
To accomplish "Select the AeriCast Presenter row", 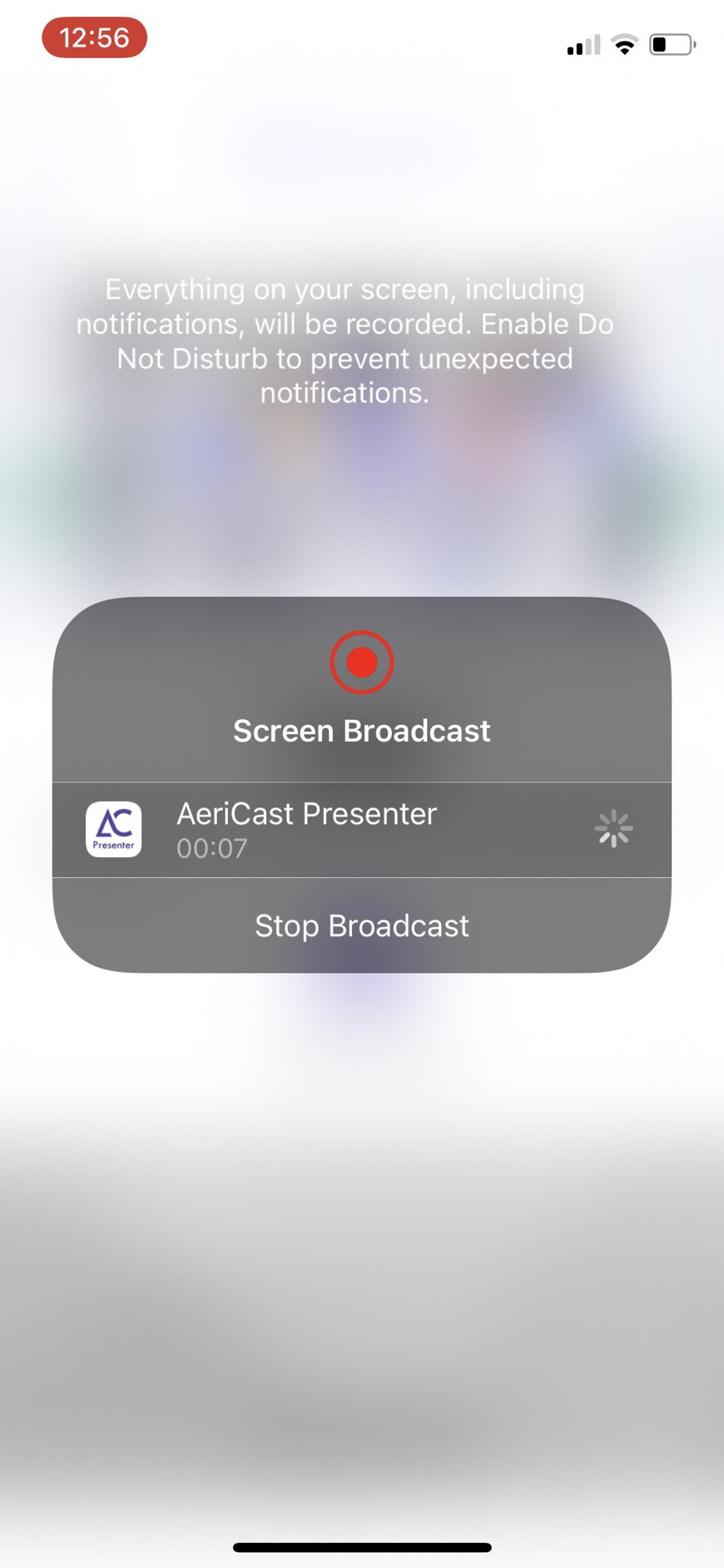I will pos(361,830).
